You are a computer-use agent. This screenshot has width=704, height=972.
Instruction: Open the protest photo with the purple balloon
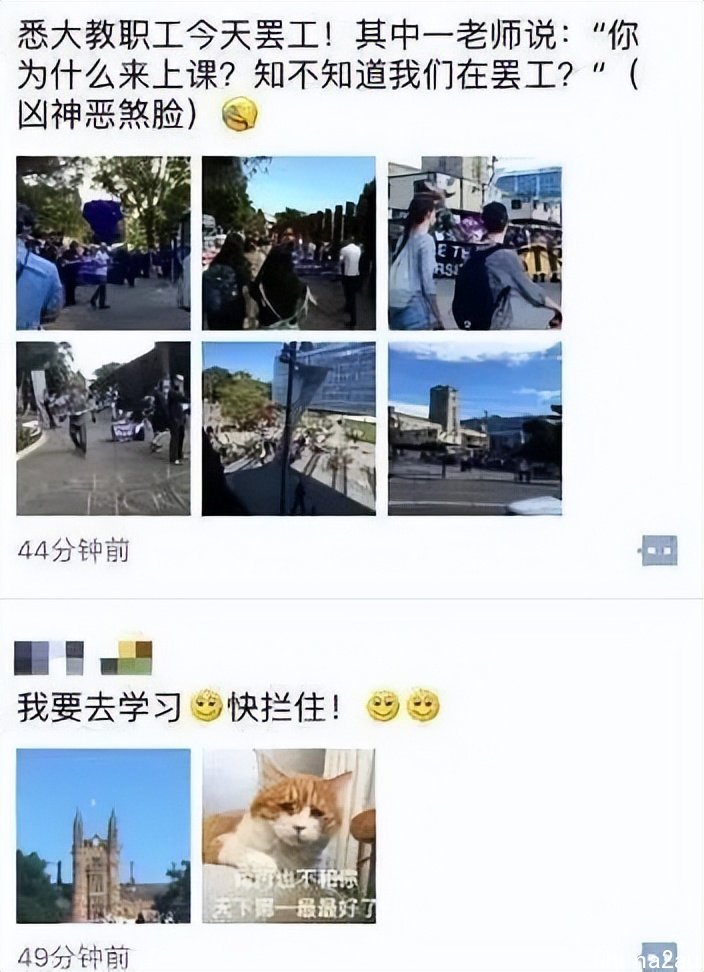pyautogui.click(x=103, y=243)
